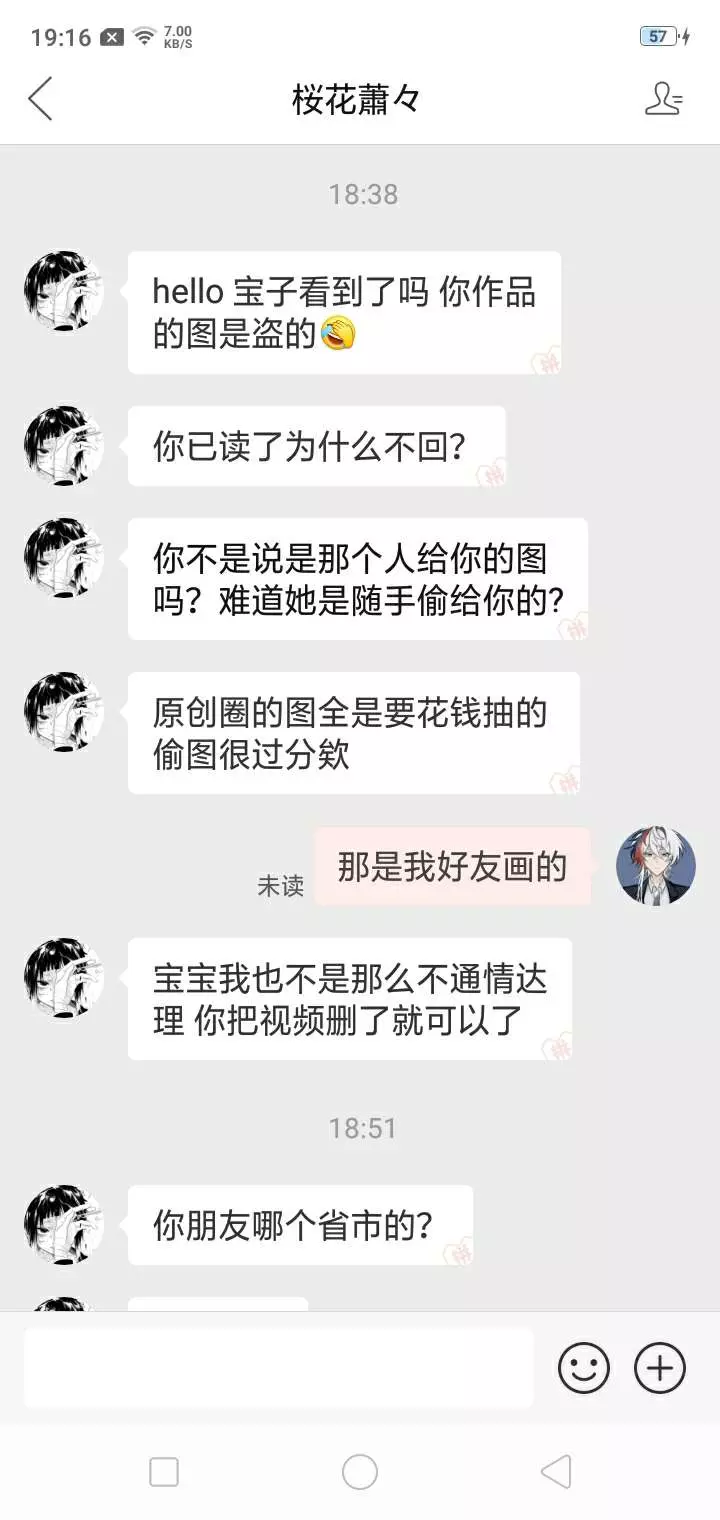
Task: Open recent apps with the square button
Action: pyautogui.click(x=164, y=1472)
